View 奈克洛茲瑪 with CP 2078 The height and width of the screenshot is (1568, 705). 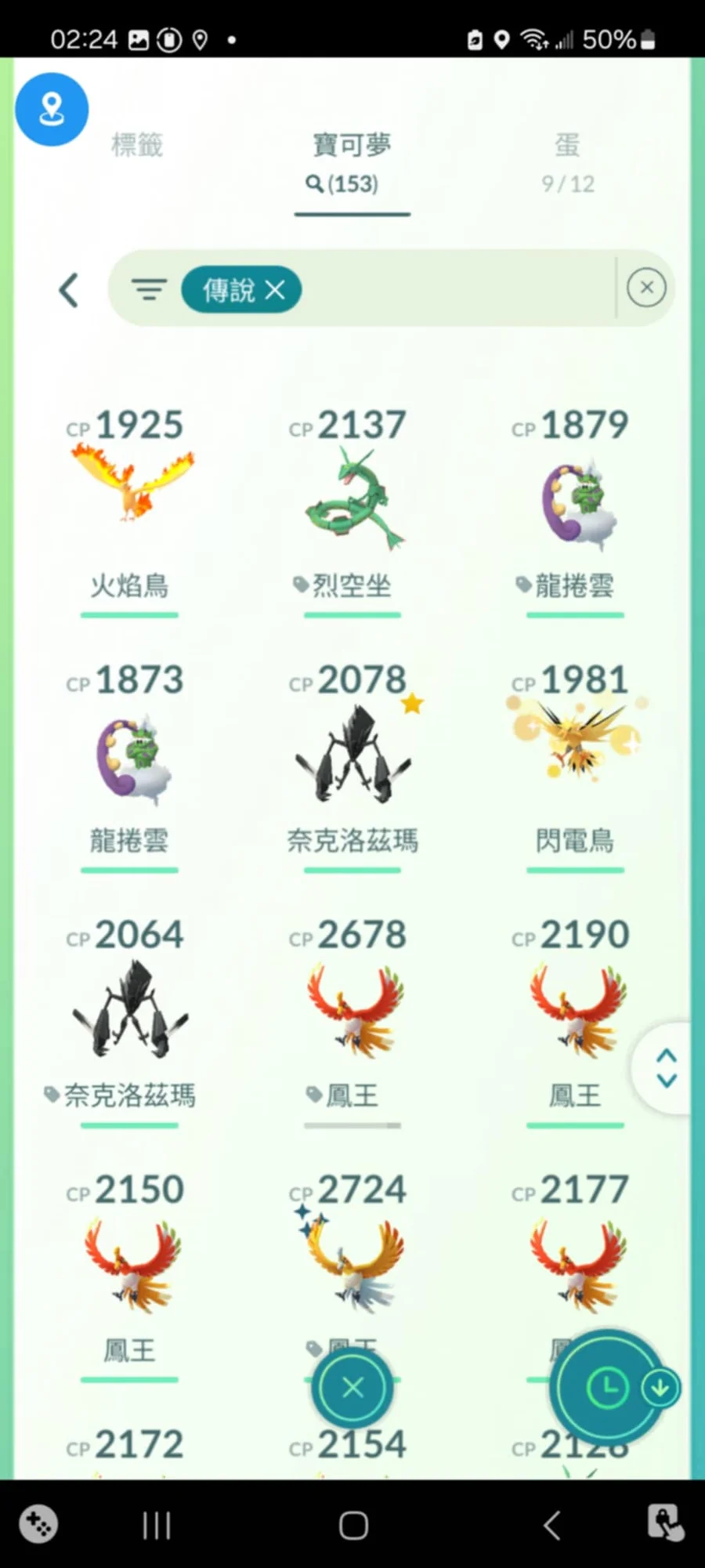(352, 766)
